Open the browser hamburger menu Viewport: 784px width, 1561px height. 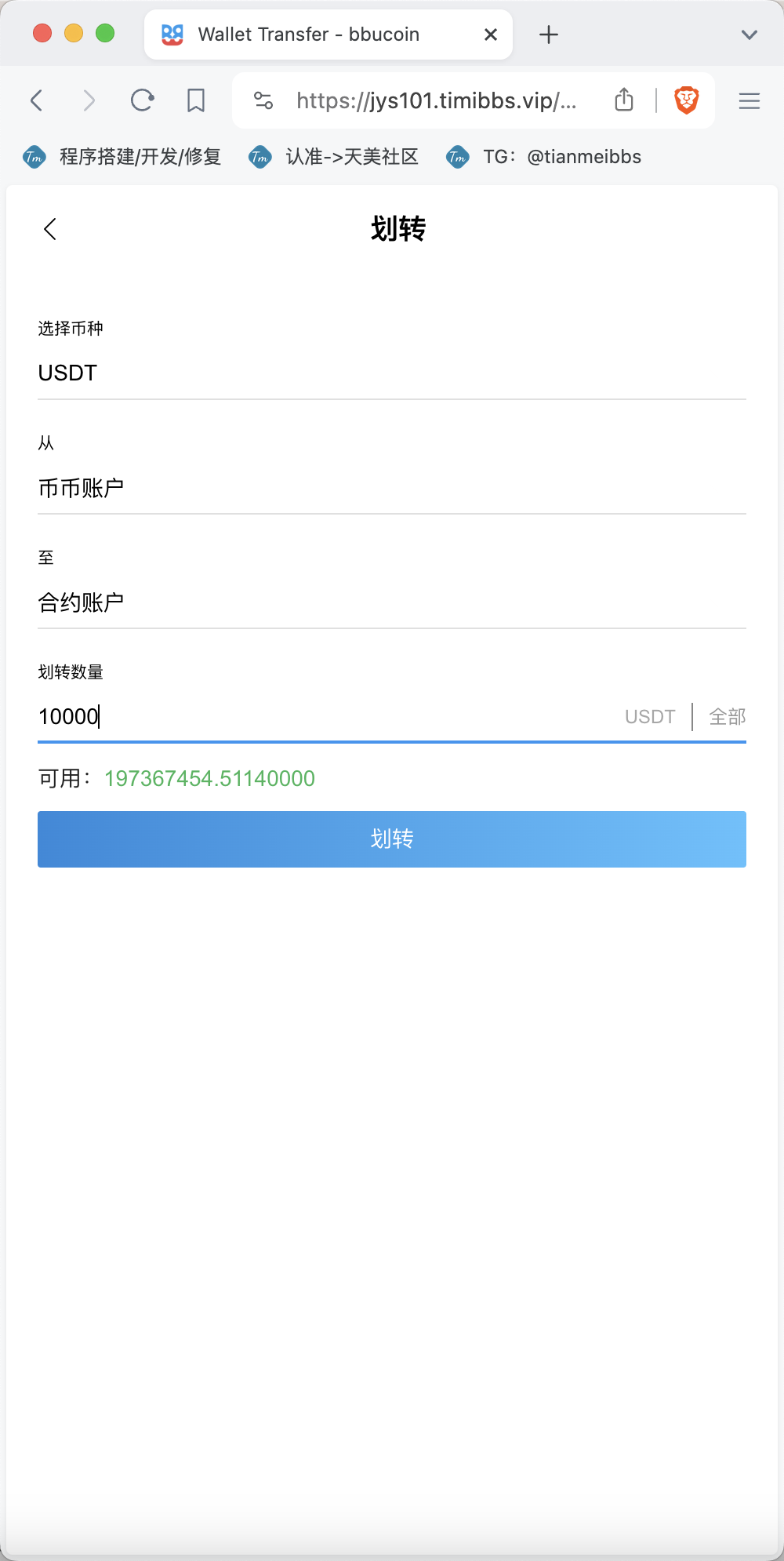click(750, 100)
